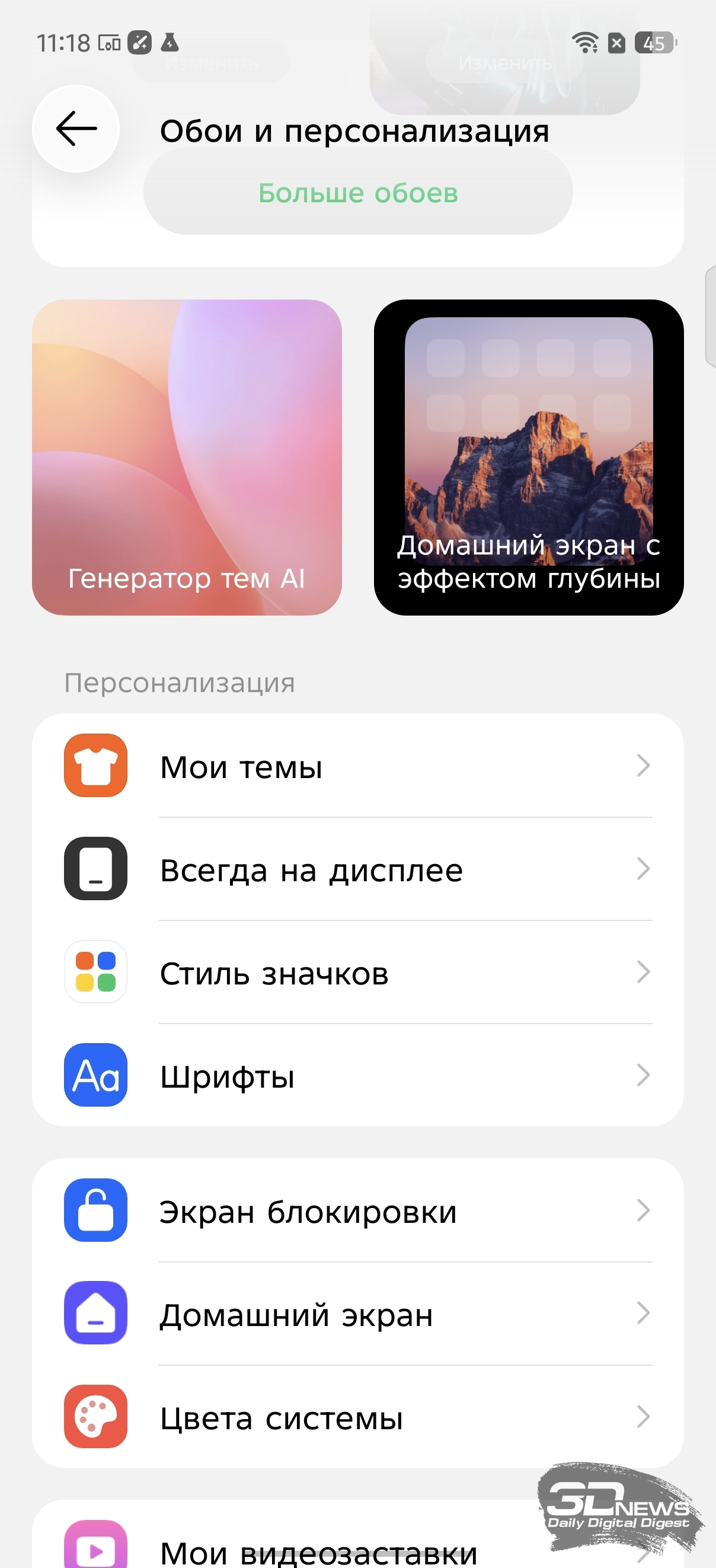Open "Экран блокировки" settings
716x1568 pixels.
point(357,1211)
